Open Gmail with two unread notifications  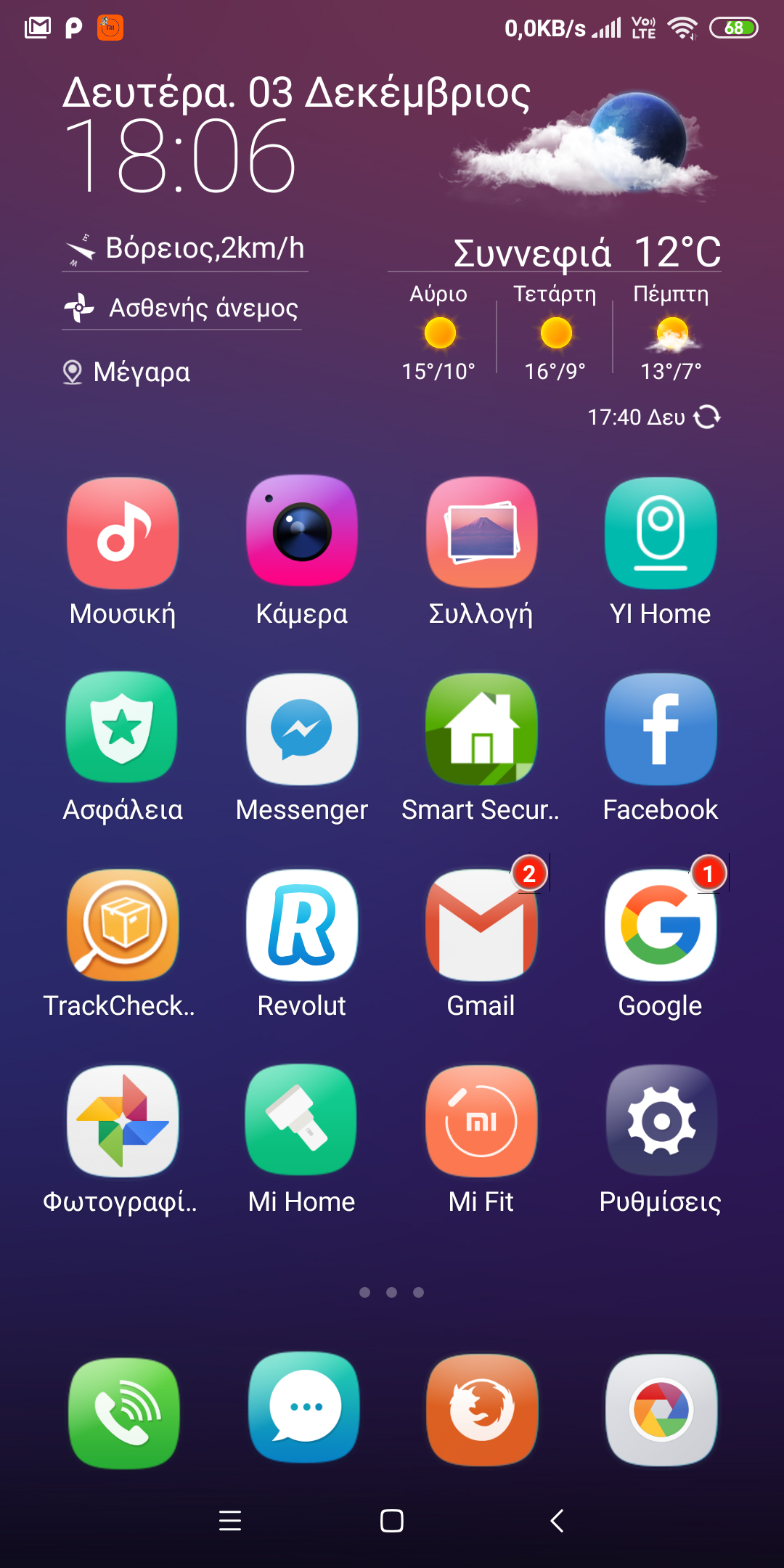click(481, 925)
